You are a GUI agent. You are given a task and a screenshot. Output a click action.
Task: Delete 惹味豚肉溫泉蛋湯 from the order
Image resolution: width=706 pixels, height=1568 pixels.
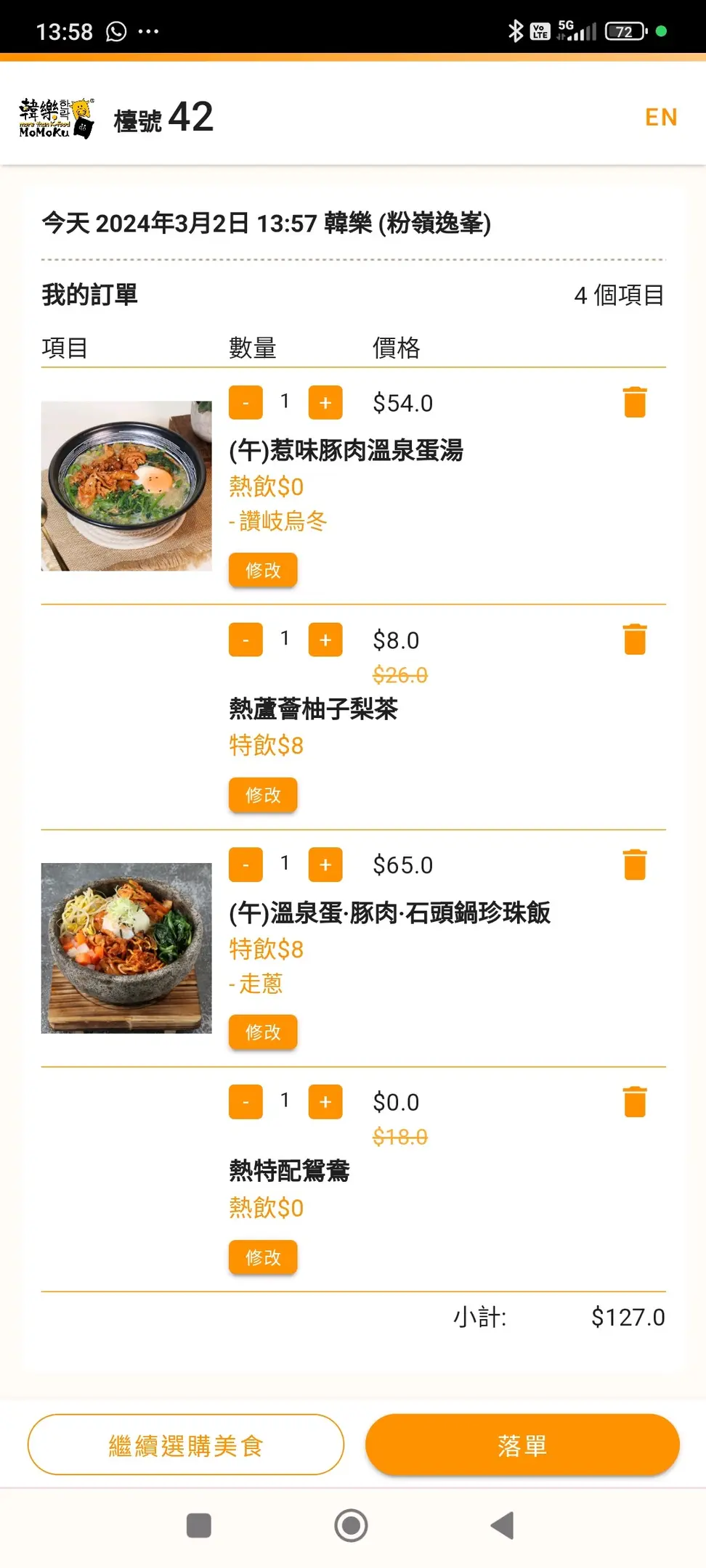[635, 402]
